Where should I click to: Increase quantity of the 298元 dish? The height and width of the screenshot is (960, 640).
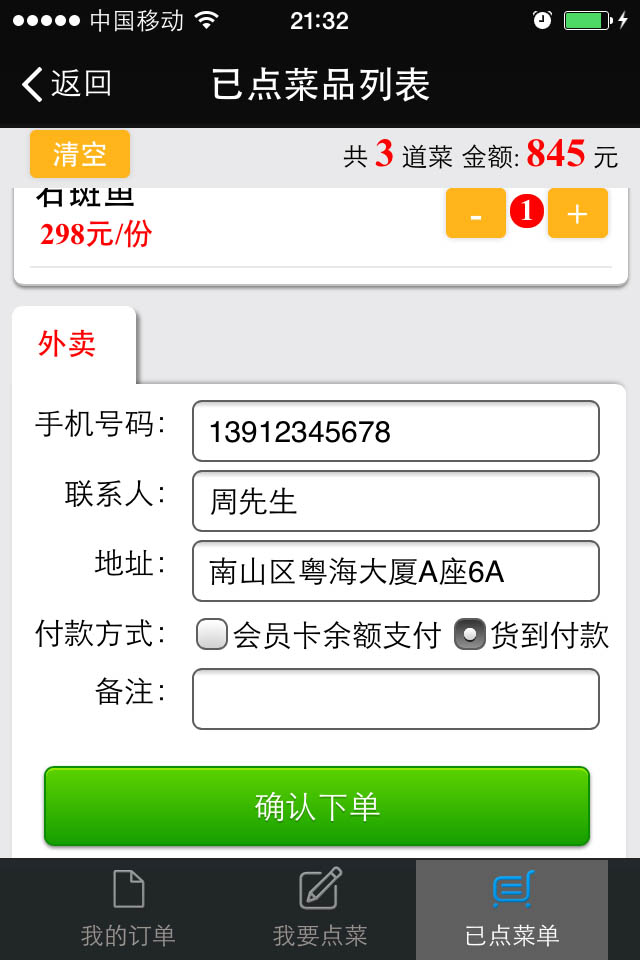(x=577, y=214)
